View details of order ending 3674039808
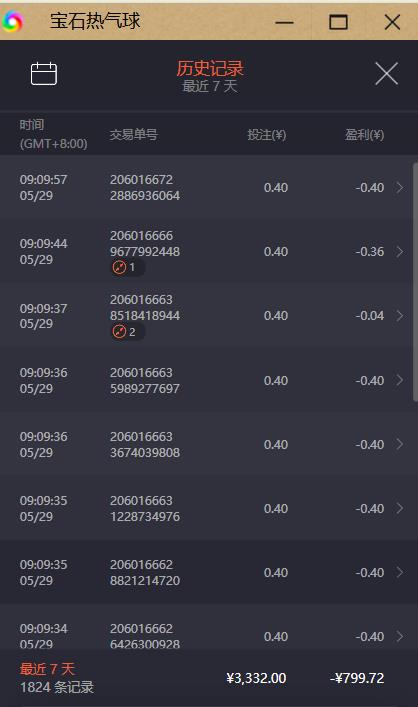The image size is (418, 707). click(x=207, y=444)
